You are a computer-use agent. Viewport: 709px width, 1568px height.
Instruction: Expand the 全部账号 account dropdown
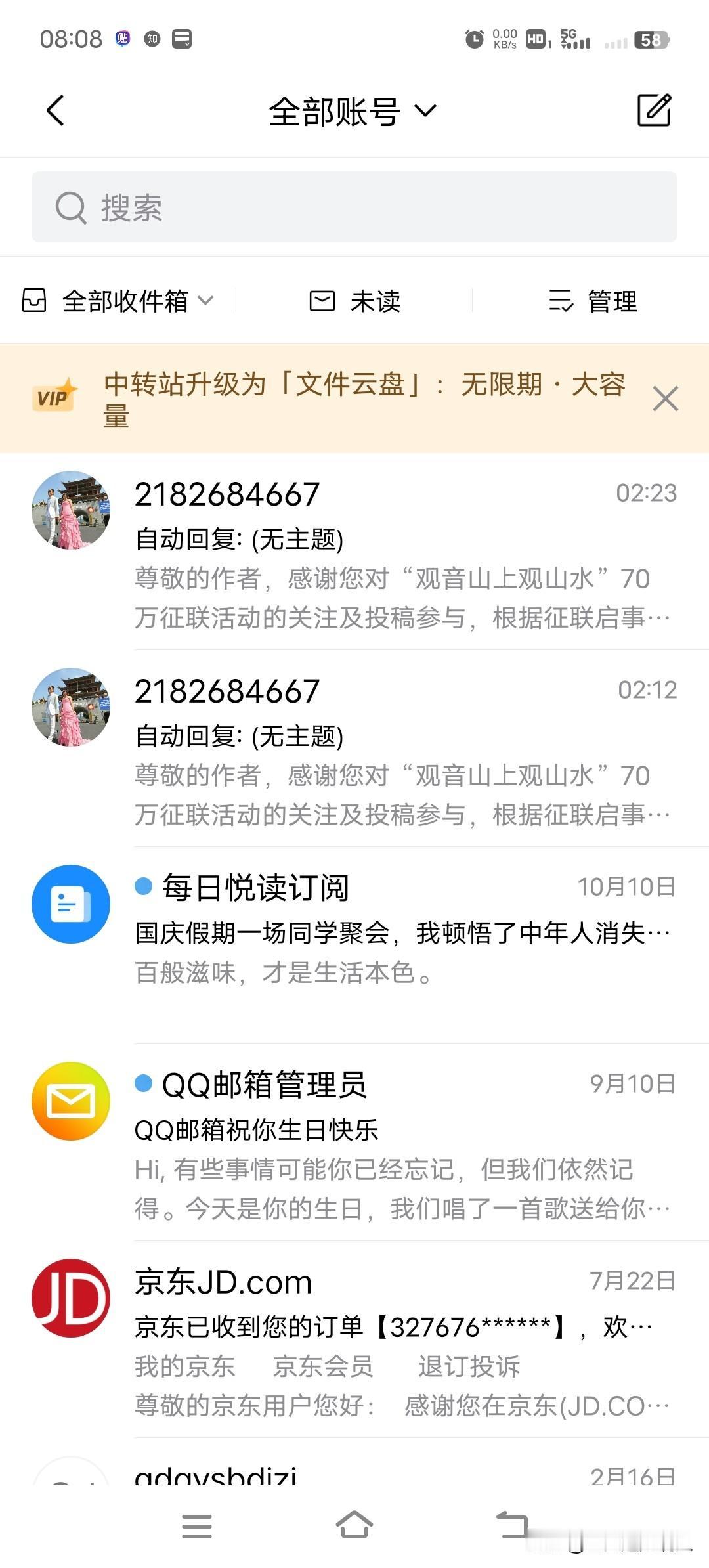pyautogui.click(x=348, y=110)
